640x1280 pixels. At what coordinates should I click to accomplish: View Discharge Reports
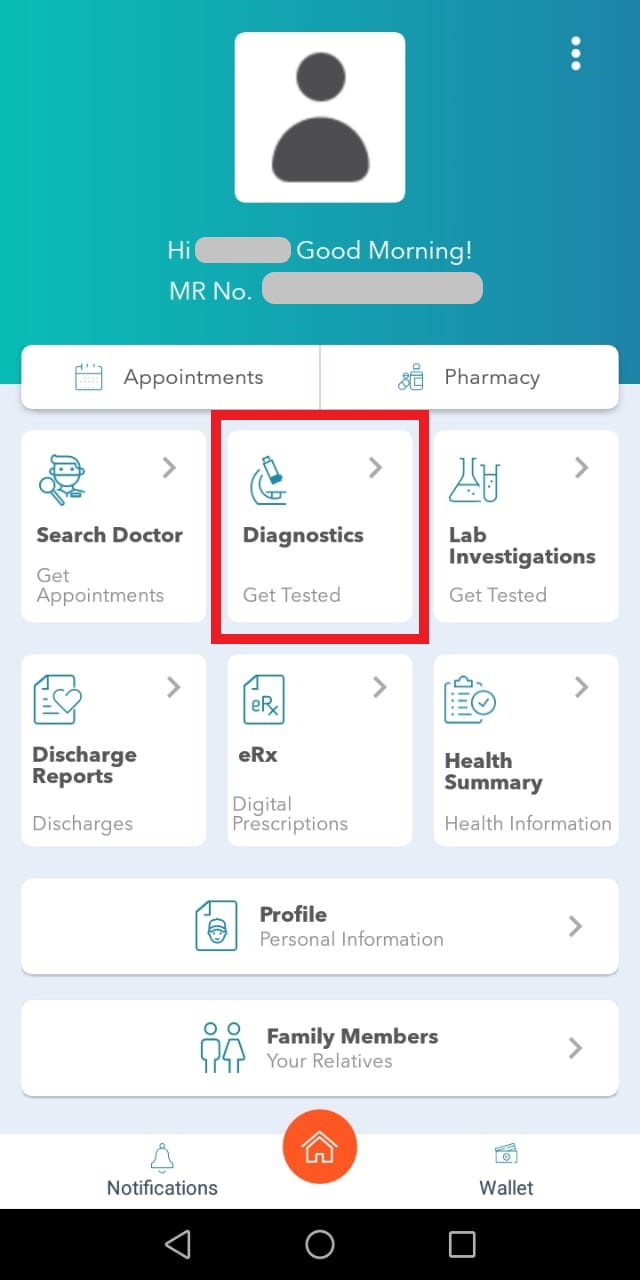point(113,750)
